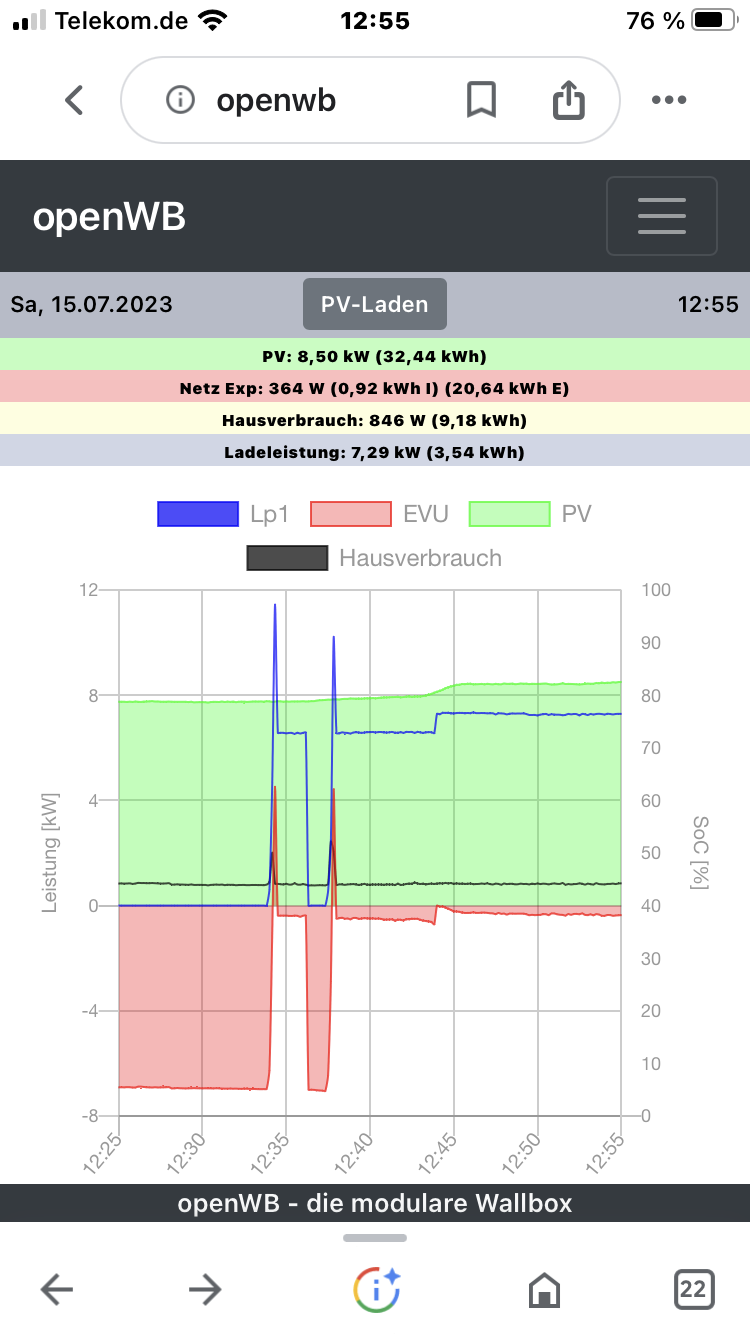Viewport: 750px width, 1334px height.
Task: Go to the browser home page
Action: (x=544, y=1290)
